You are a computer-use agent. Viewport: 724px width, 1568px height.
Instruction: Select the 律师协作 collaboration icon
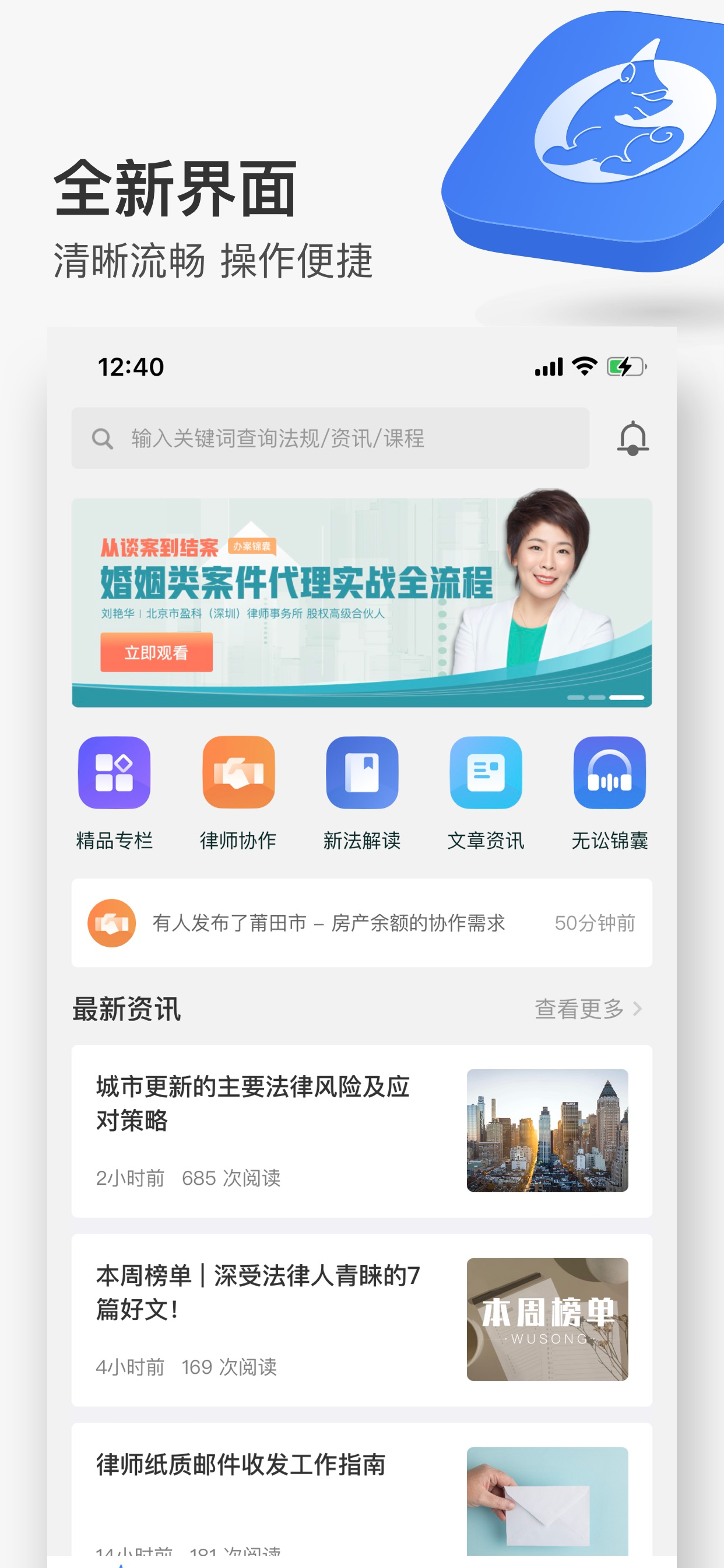coord(237,773)
